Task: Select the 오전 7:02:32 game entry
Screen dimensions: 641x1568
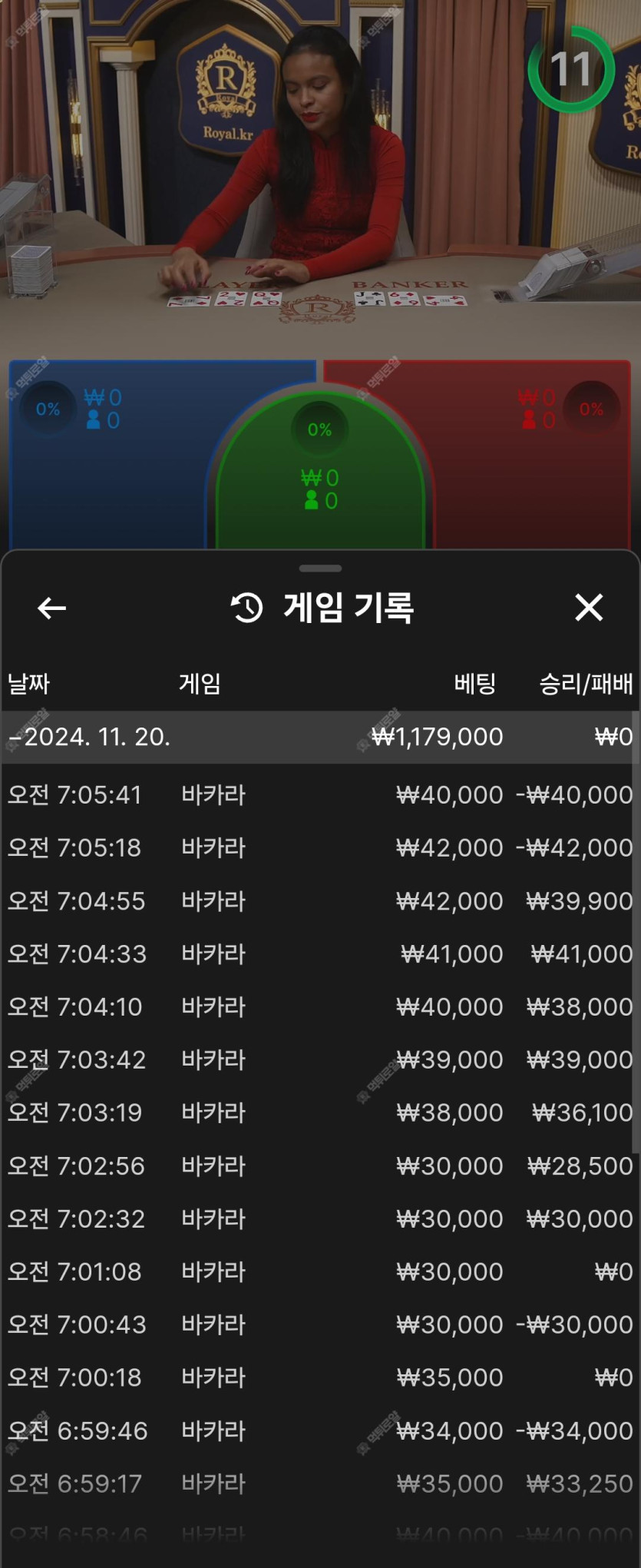Action: coord(319,1218)
